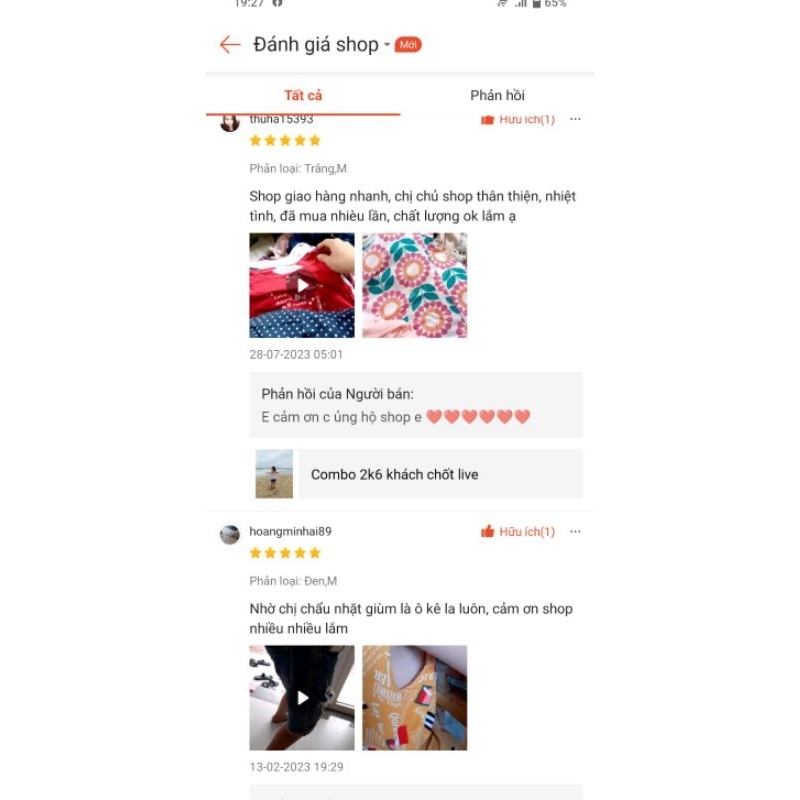The image size is (800, 800).
Task: Open product Combo 2k6 khách chốt live
Action: pyautogui.click(x=415, y=474)
